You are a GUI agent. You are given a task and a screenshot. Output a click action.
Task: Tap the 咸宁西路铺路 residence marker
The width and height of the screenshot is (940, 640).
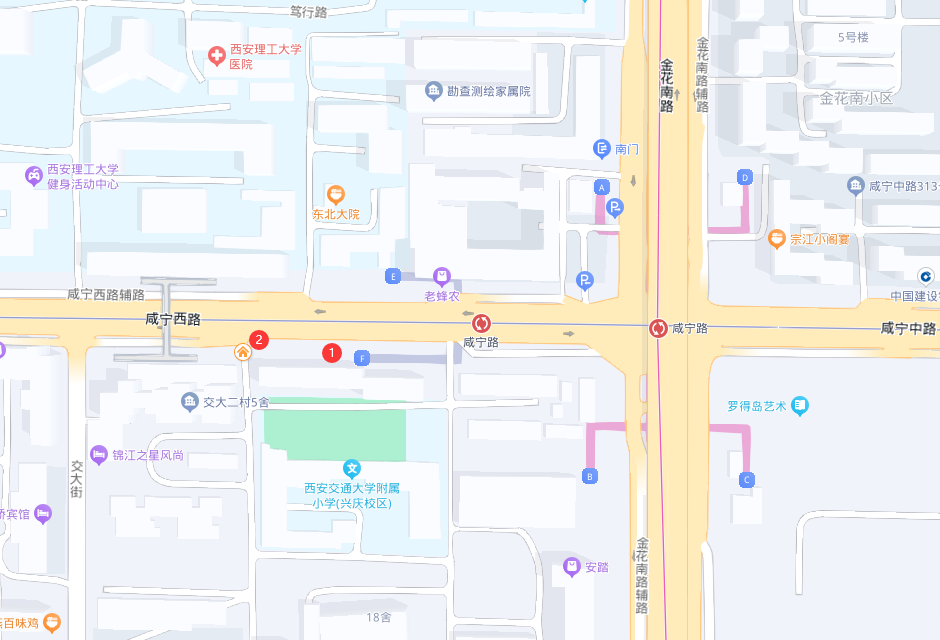pyautogui.click(x=242, y=352)
